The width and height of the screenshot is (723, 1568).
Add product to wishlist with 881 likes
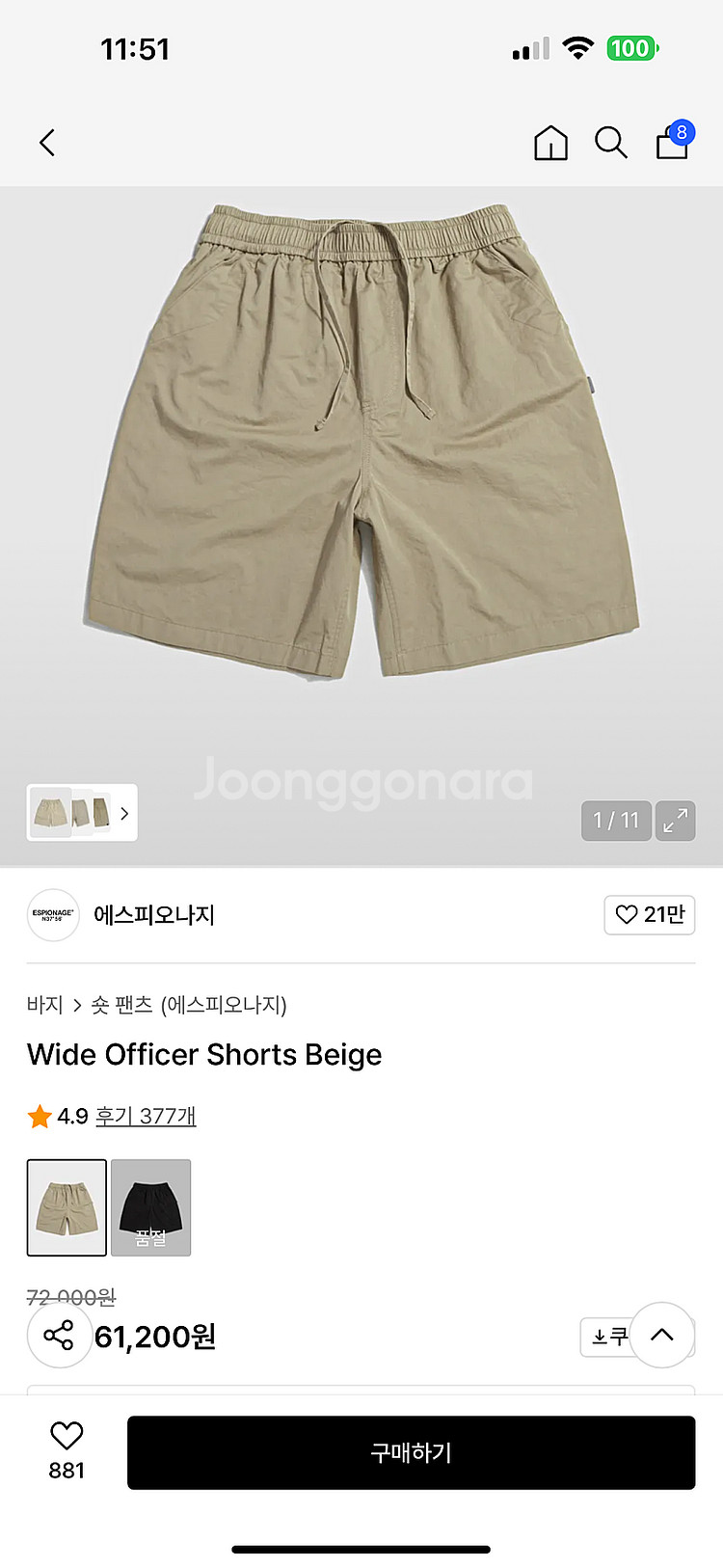pos(67,1448)
